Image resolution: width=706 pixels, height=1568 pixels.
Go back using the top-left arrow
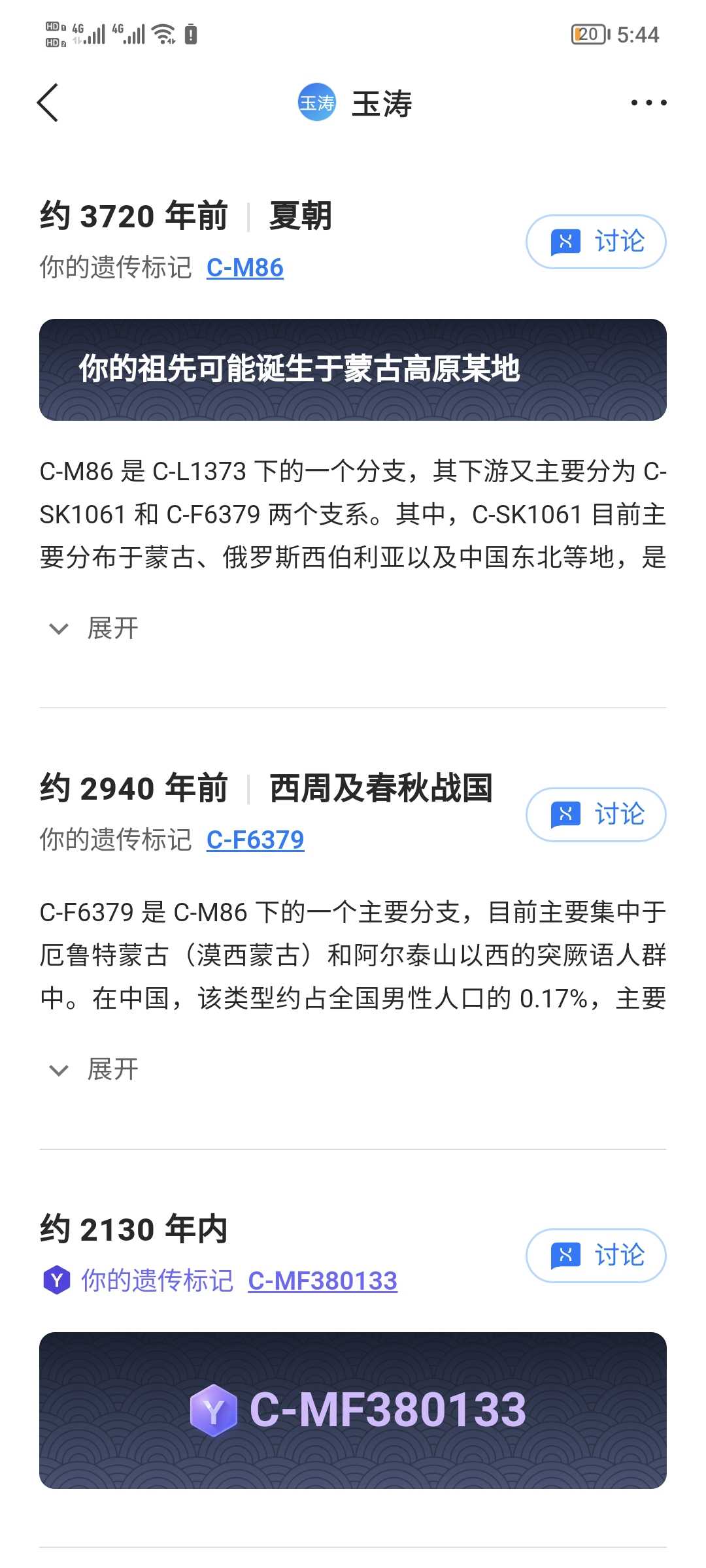coord(48,103)
